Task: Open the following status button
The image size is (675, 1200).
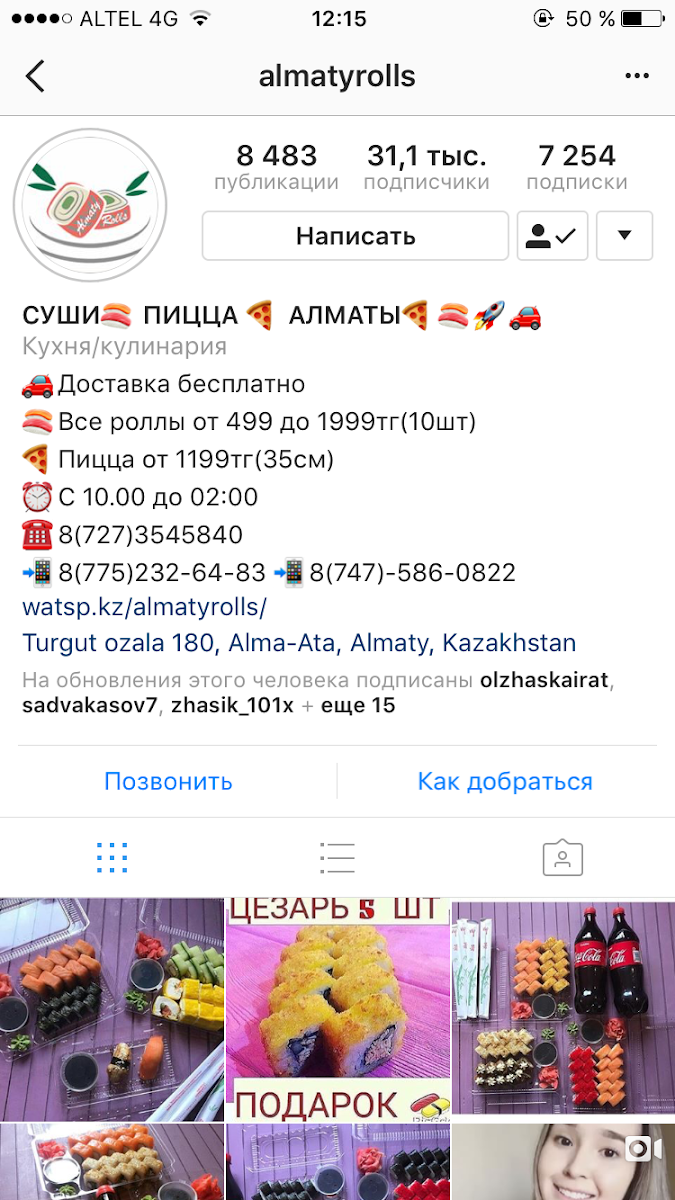Action: coord(552,237)
